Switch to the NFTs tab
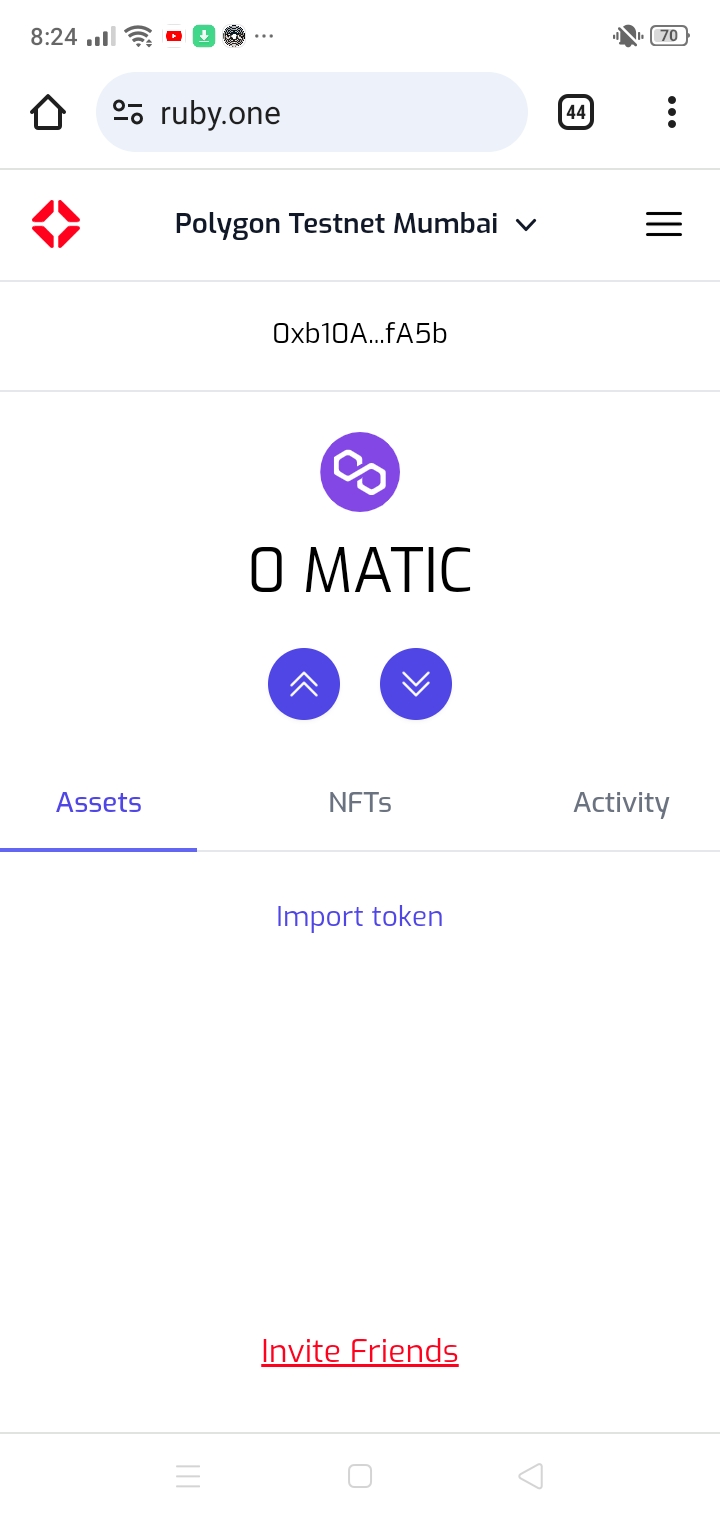This screenshot has height=1520, width=720. point(359,803)
